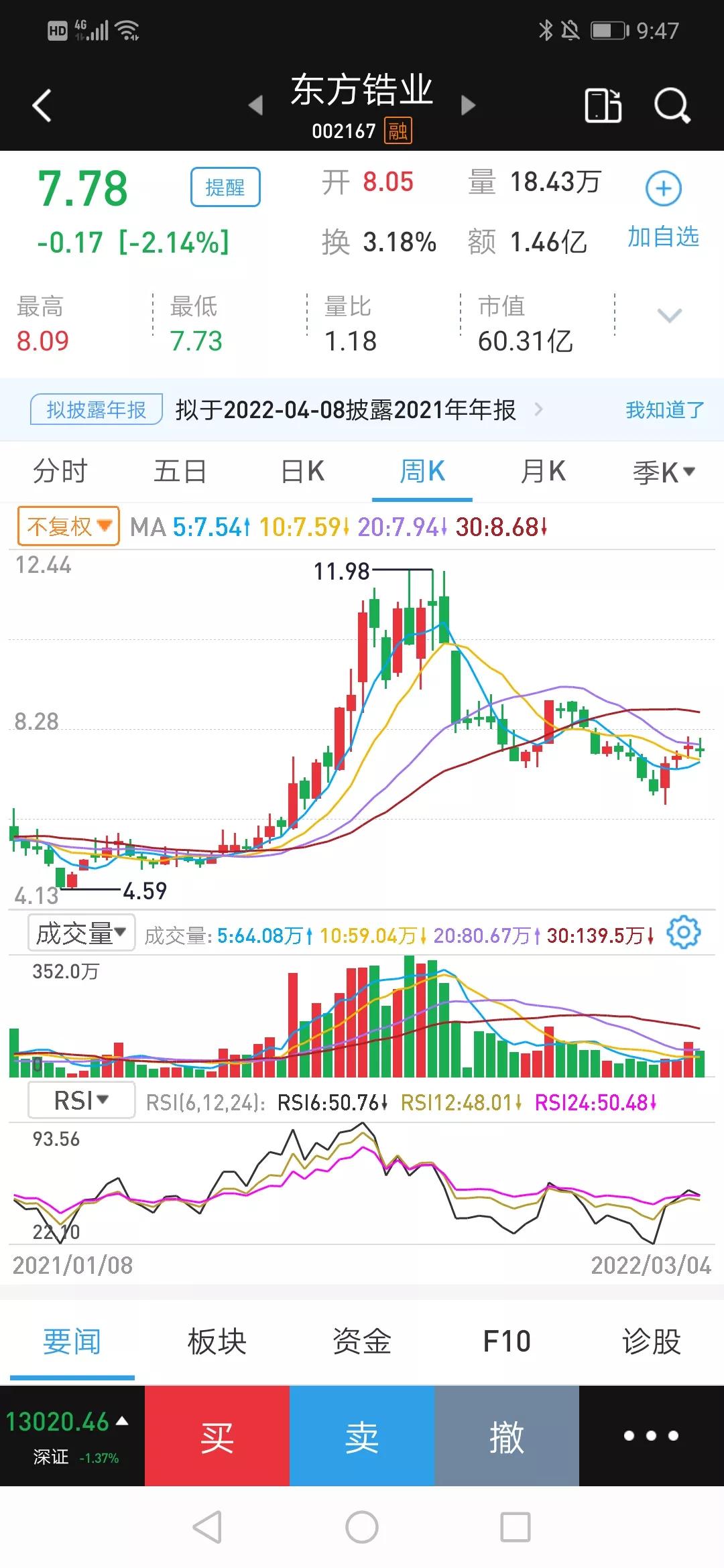This screenshot has height=1568, width=724.
Task: Tap the 融 margin trading badge
Action: (398, 131)
